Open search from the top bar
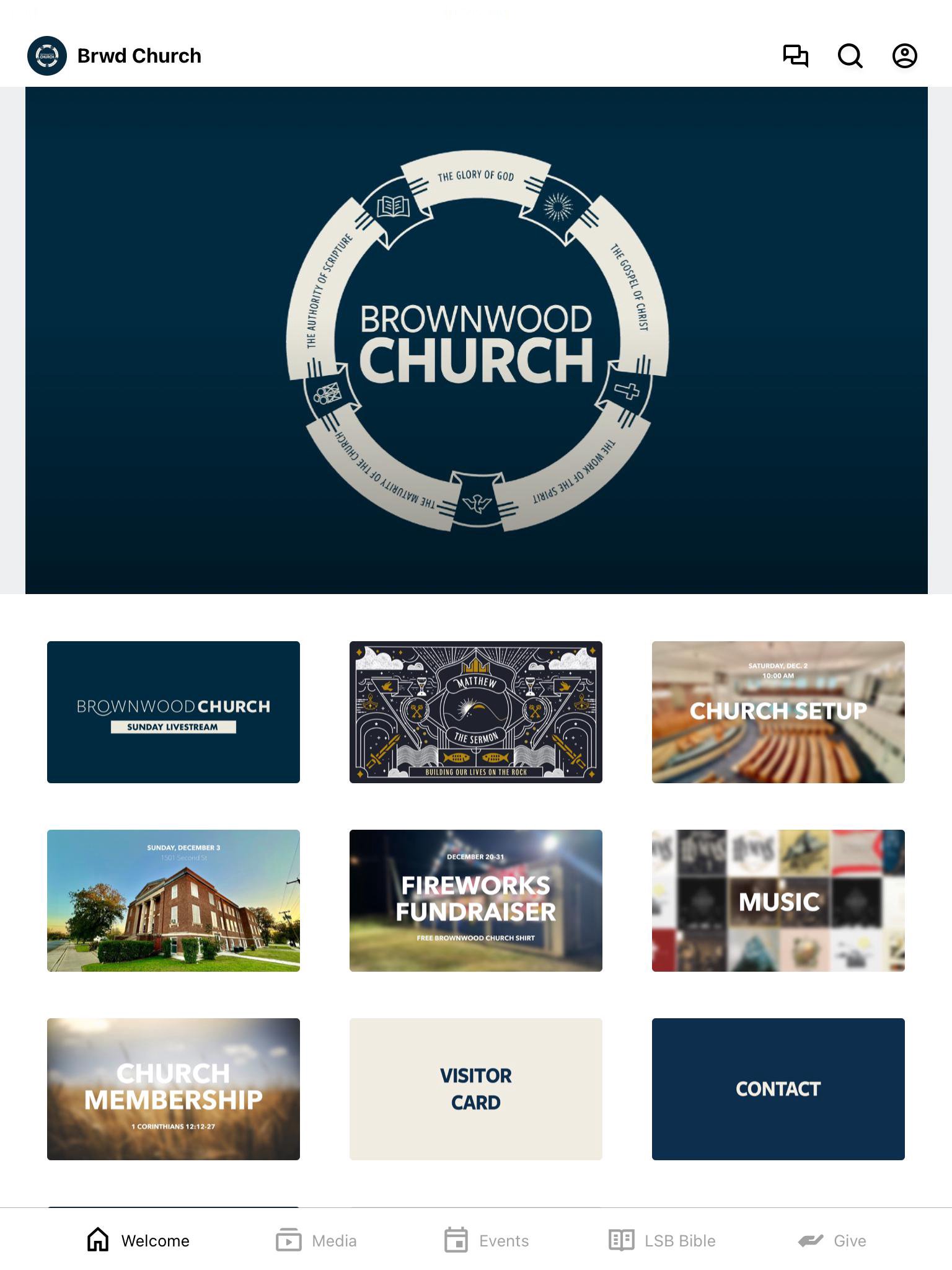This screenshot has width=952, height=1270. coord(850,56)
